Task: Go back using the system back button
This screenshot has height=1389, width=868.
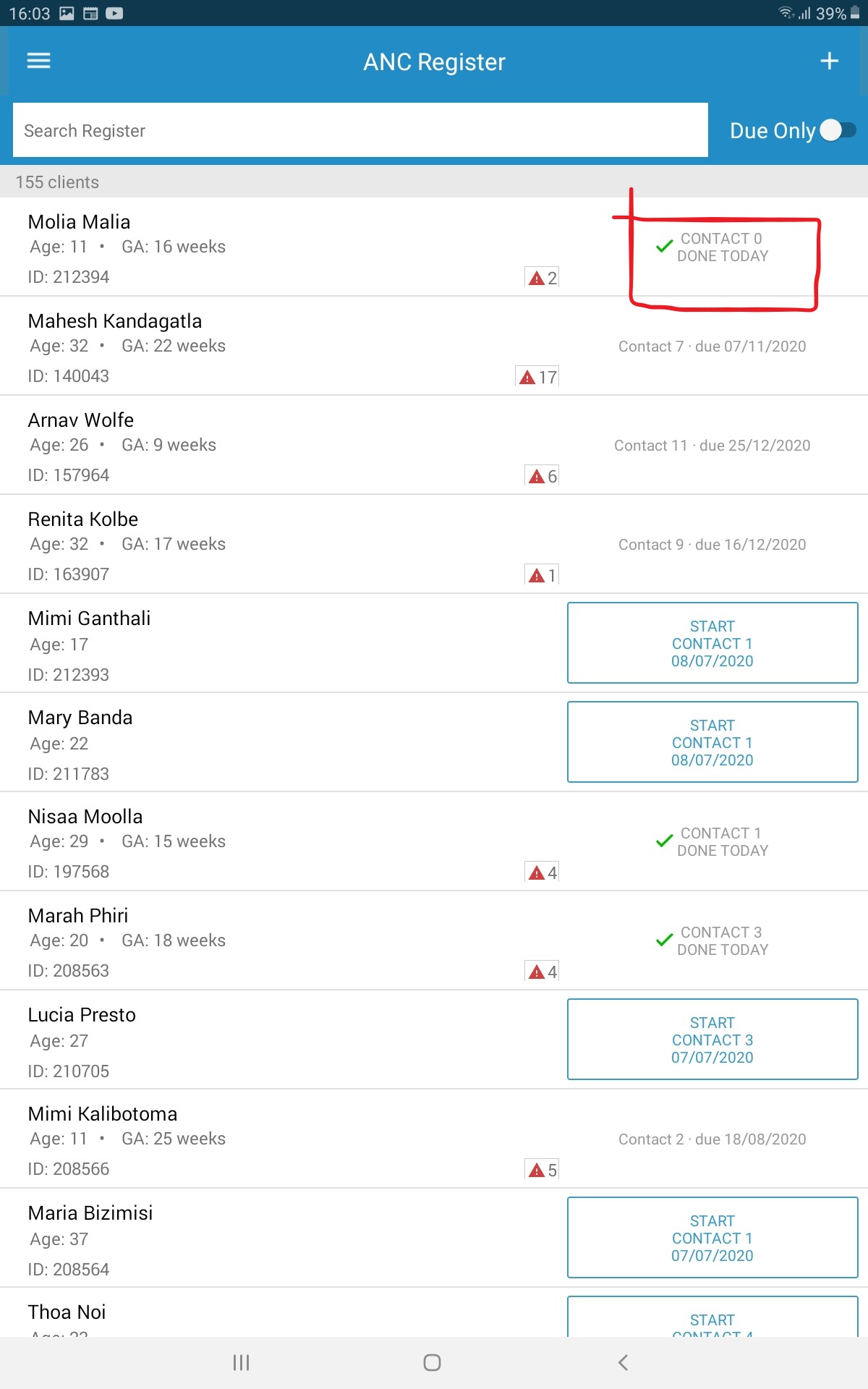Action: 623,1363
